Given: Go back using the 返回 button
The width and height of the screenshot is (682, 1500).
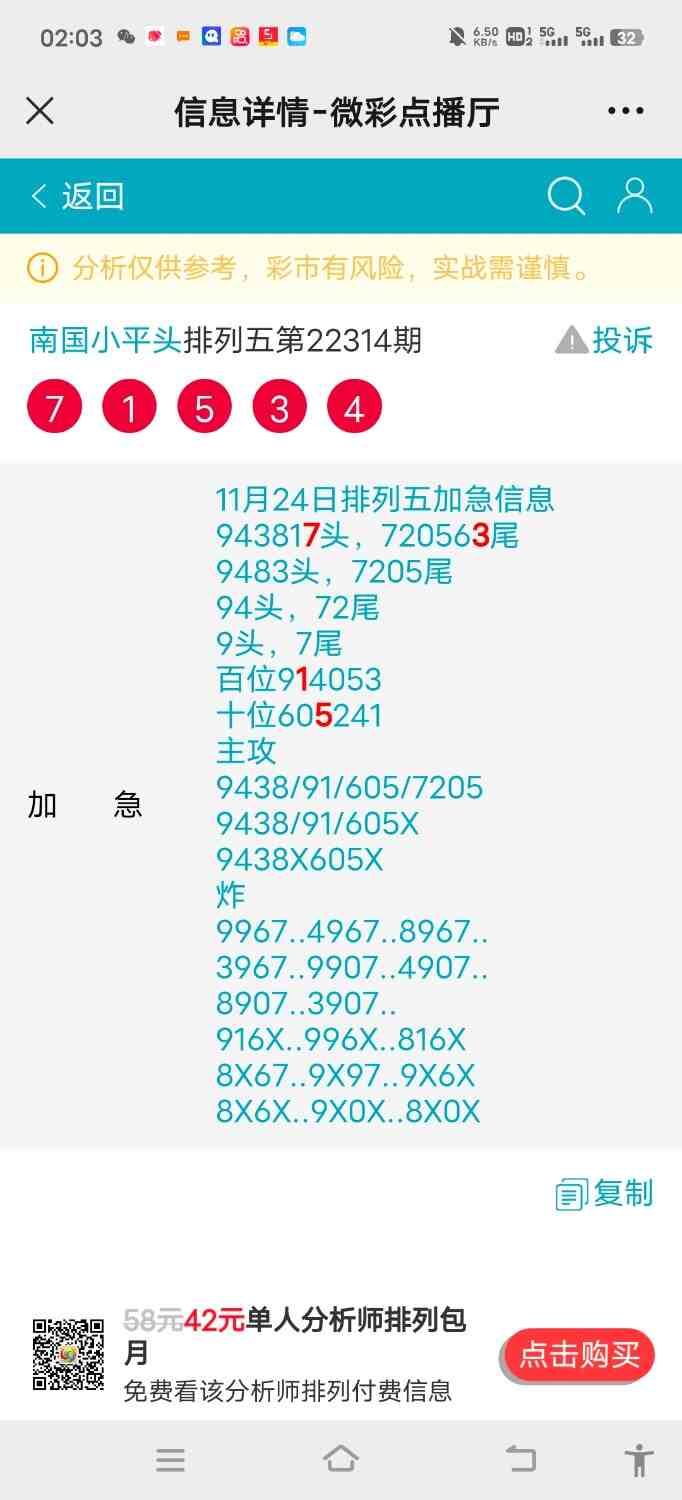Looking at the screenshot, I should point(78,196).
